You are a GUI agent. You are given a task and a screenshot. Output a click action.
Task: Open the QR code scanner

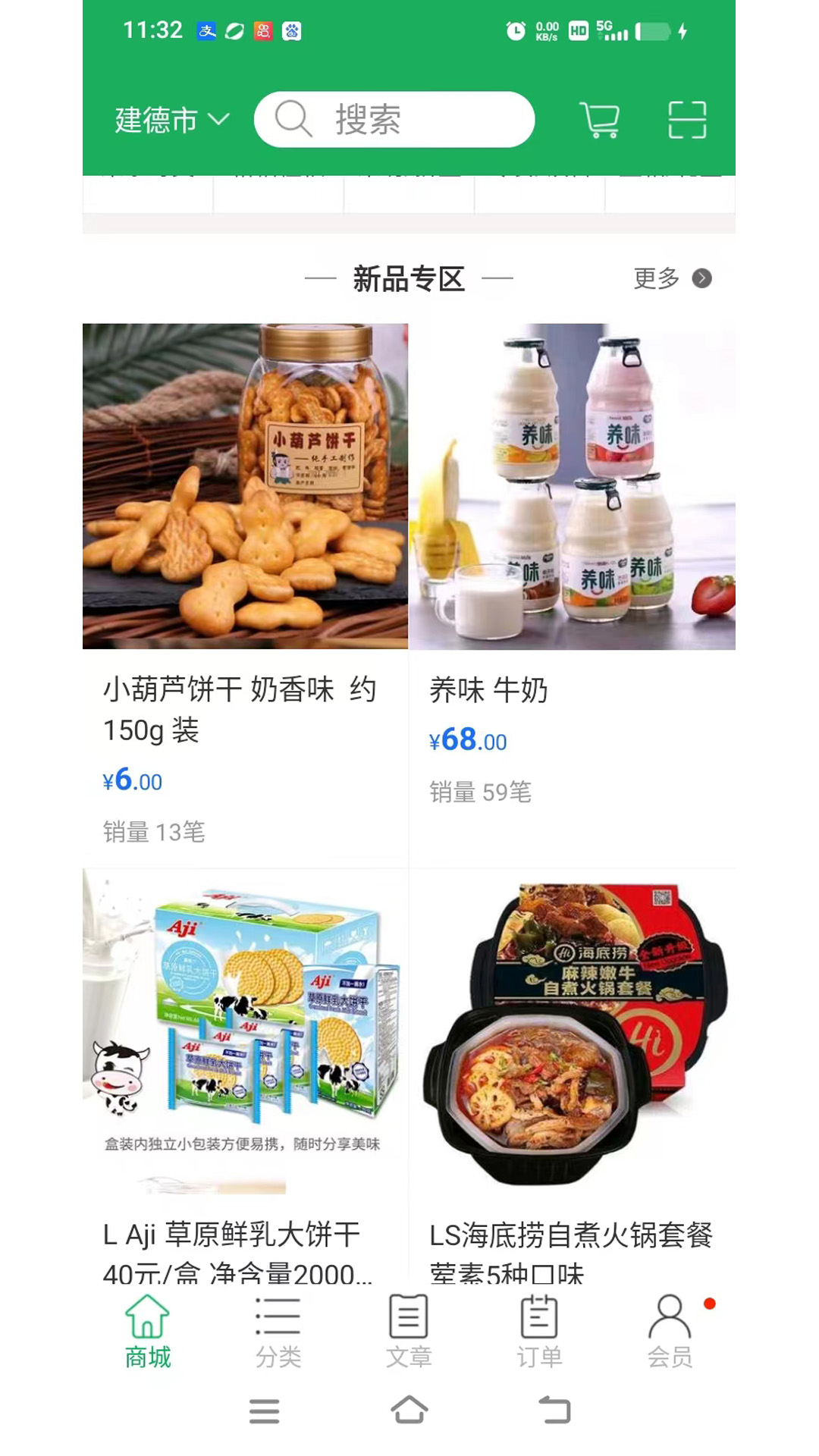[687, 120]
